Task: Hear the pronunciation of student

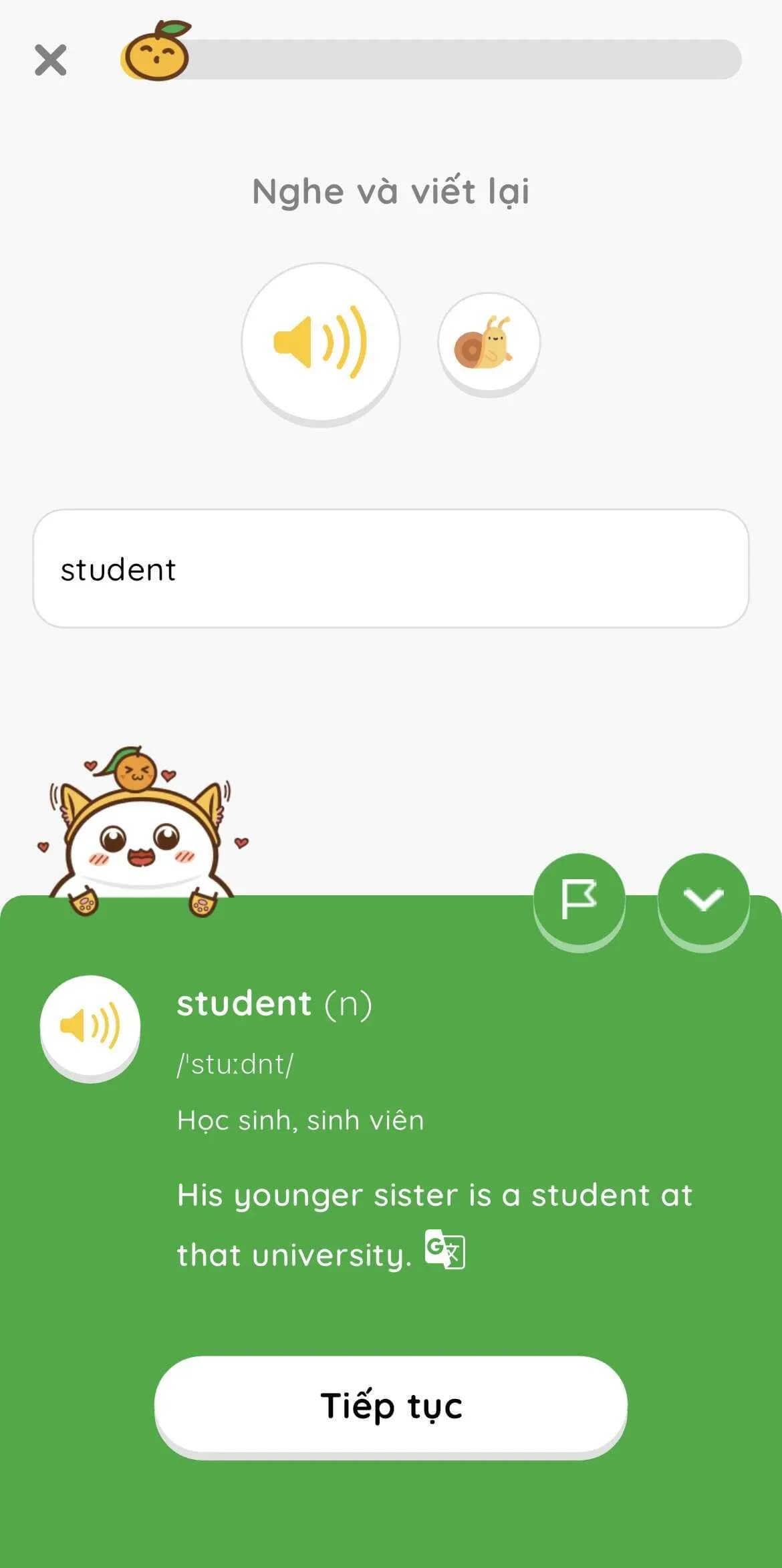Action: pos(90,1026)
